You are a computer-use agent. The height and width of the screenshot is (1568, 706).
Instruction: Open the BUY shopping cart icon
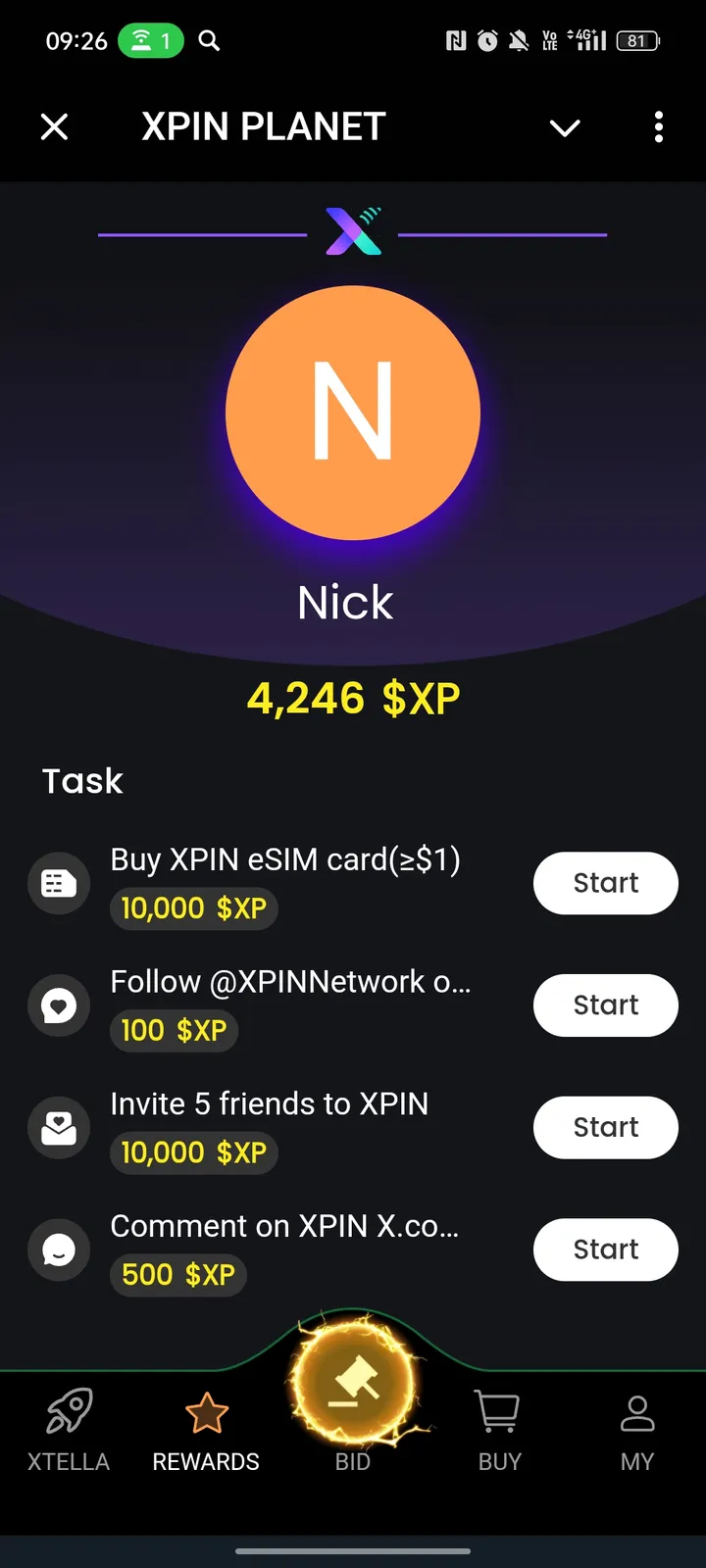click(x=499, y=1409)
